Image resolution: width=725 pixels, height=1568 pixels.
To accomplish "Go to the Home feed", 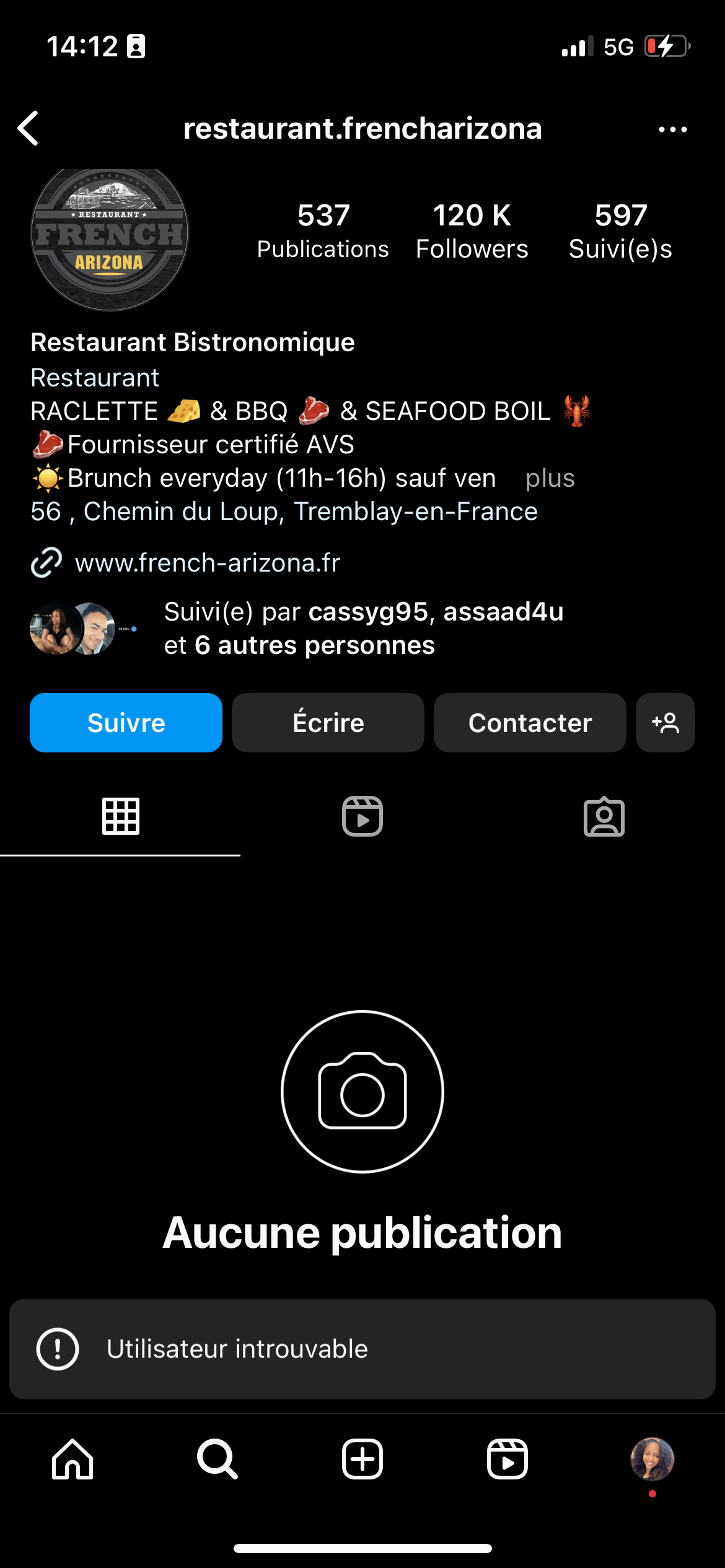I will click(x=72, y=1459).
